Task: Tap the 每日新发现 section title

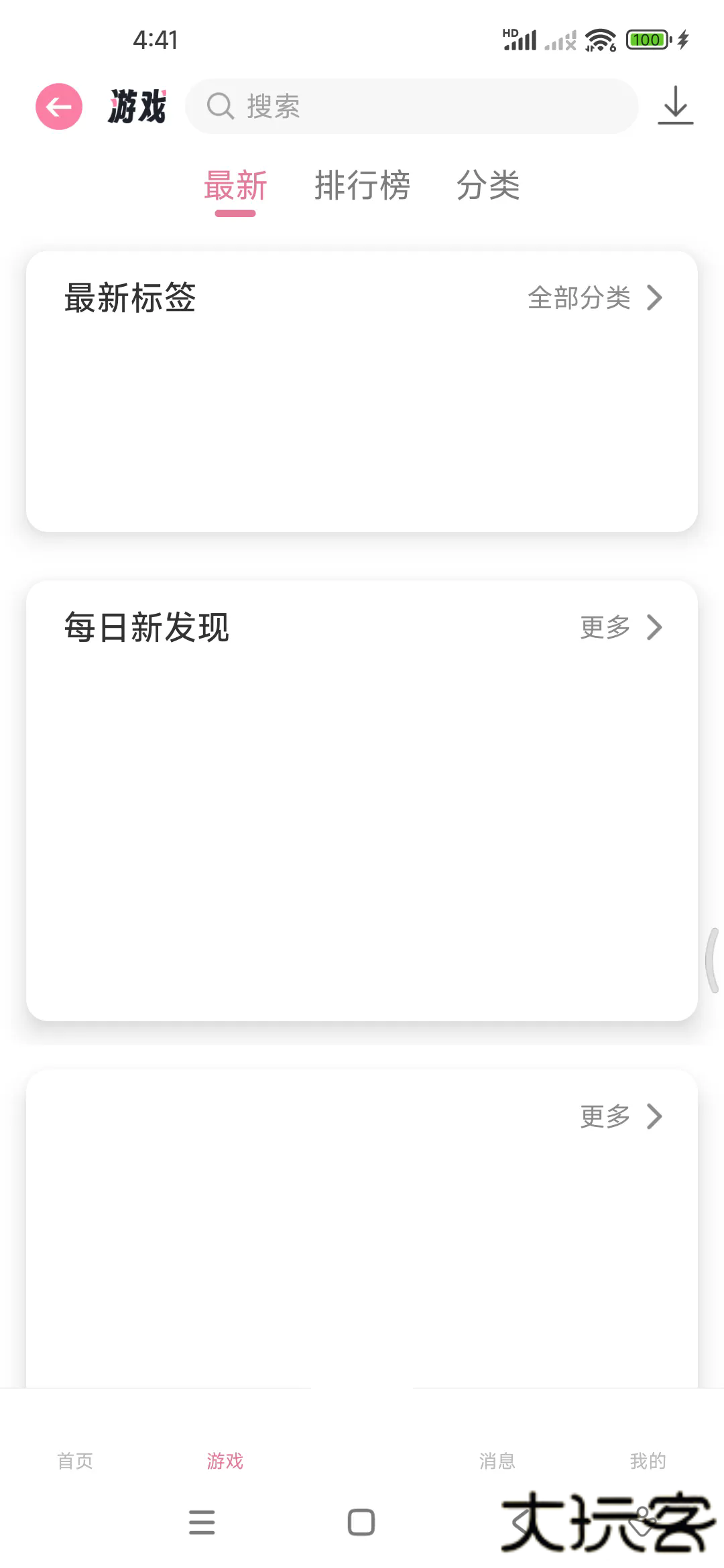Action: [x=146, y=628]
